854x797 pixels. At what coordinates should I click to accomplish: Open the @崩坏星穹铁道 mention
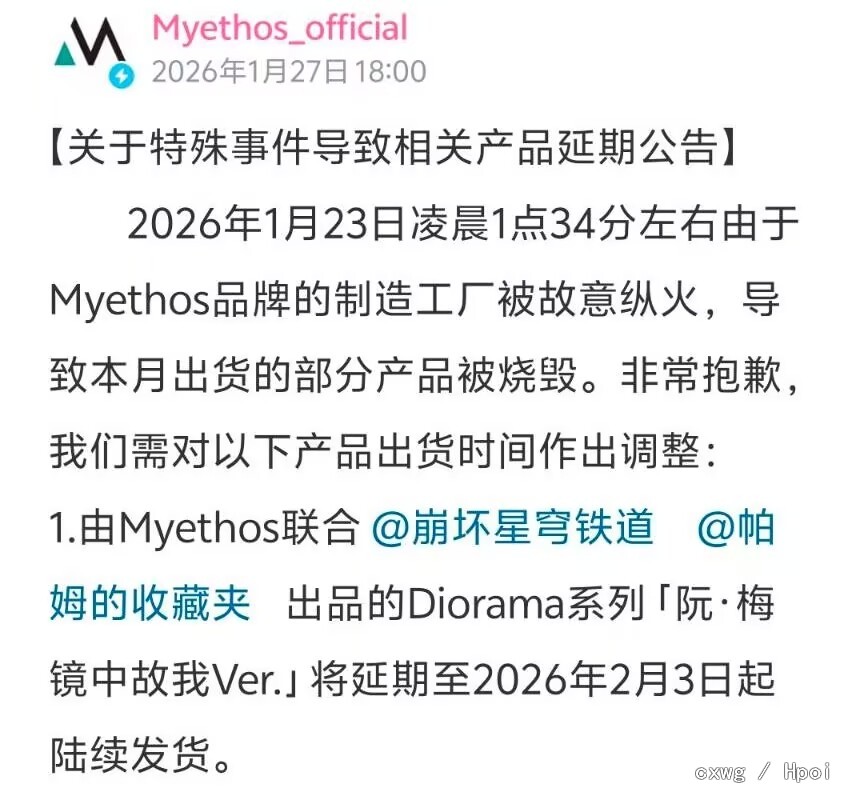(x=512, y=528)
